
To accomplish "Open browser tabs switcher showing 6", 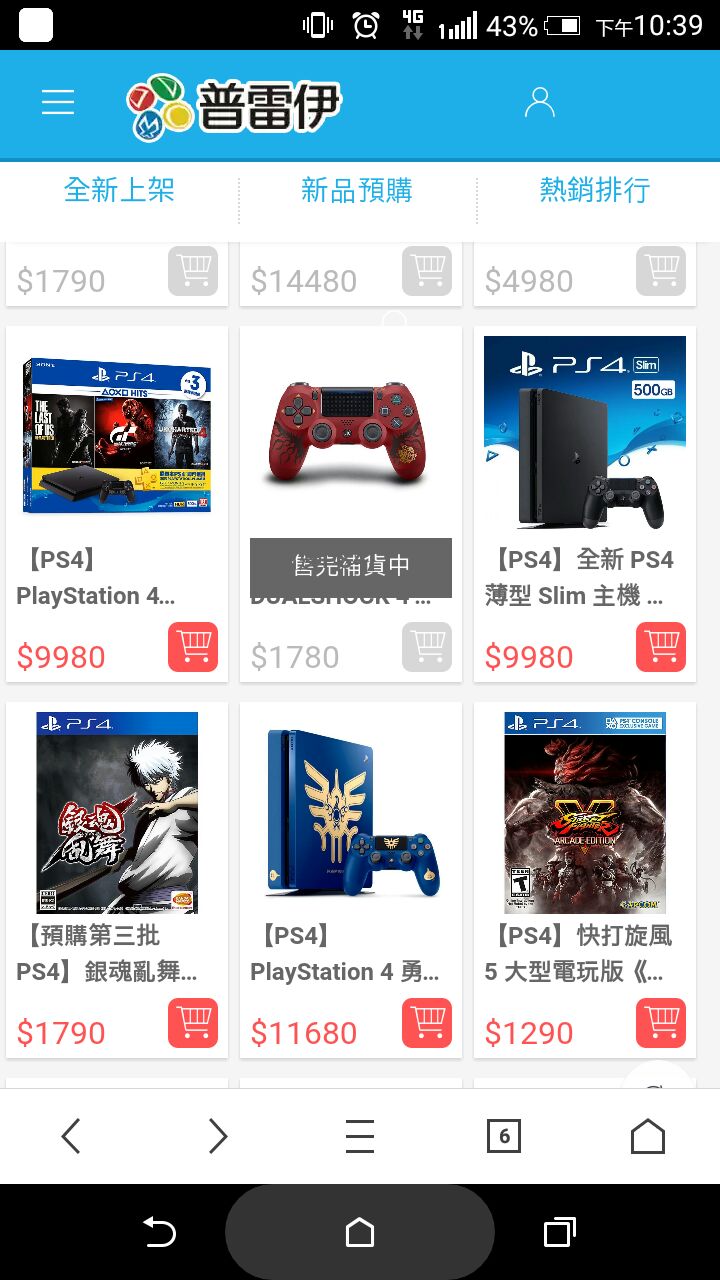I will (x=503, y=1136).
